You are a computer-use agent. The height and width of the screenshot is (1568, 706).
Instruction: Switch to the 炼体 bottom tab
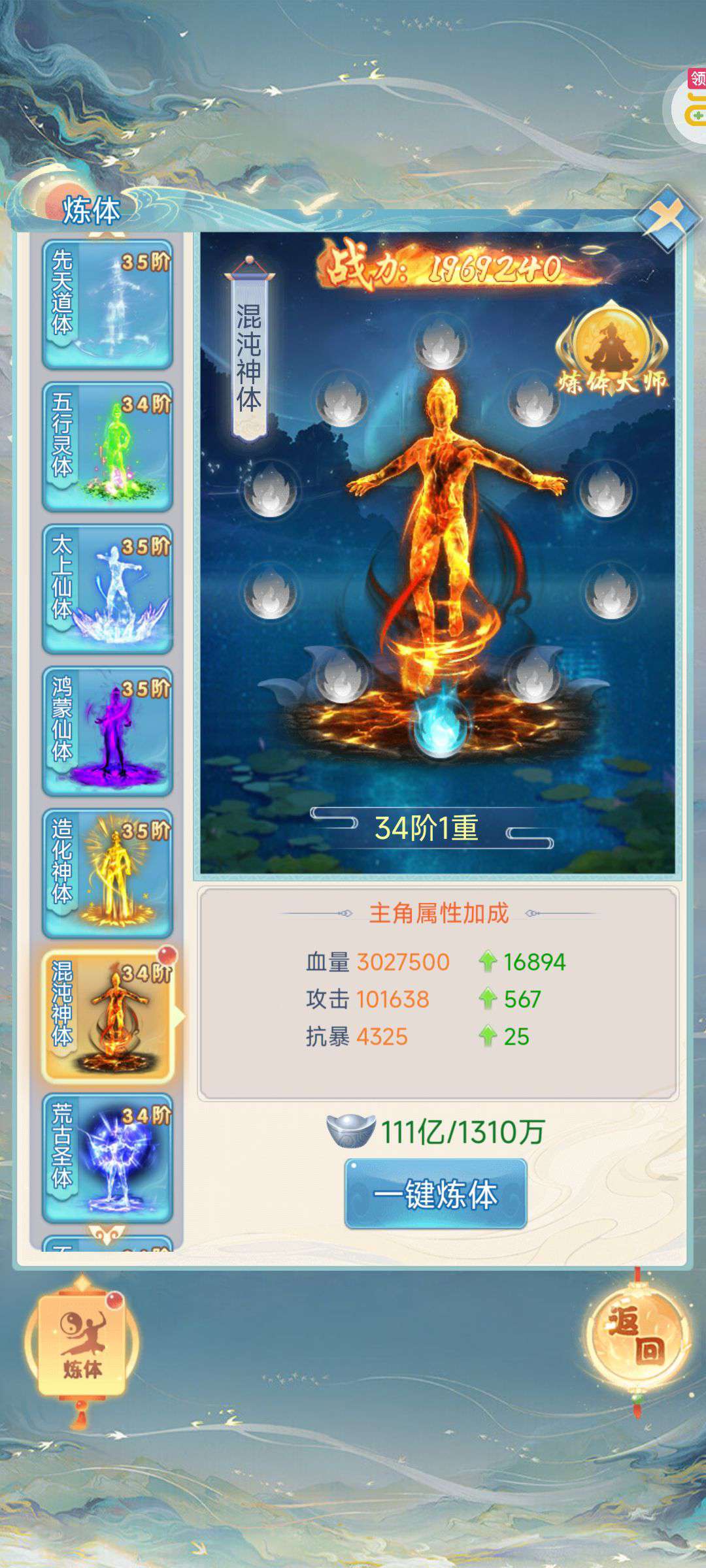coord(82,1347)
